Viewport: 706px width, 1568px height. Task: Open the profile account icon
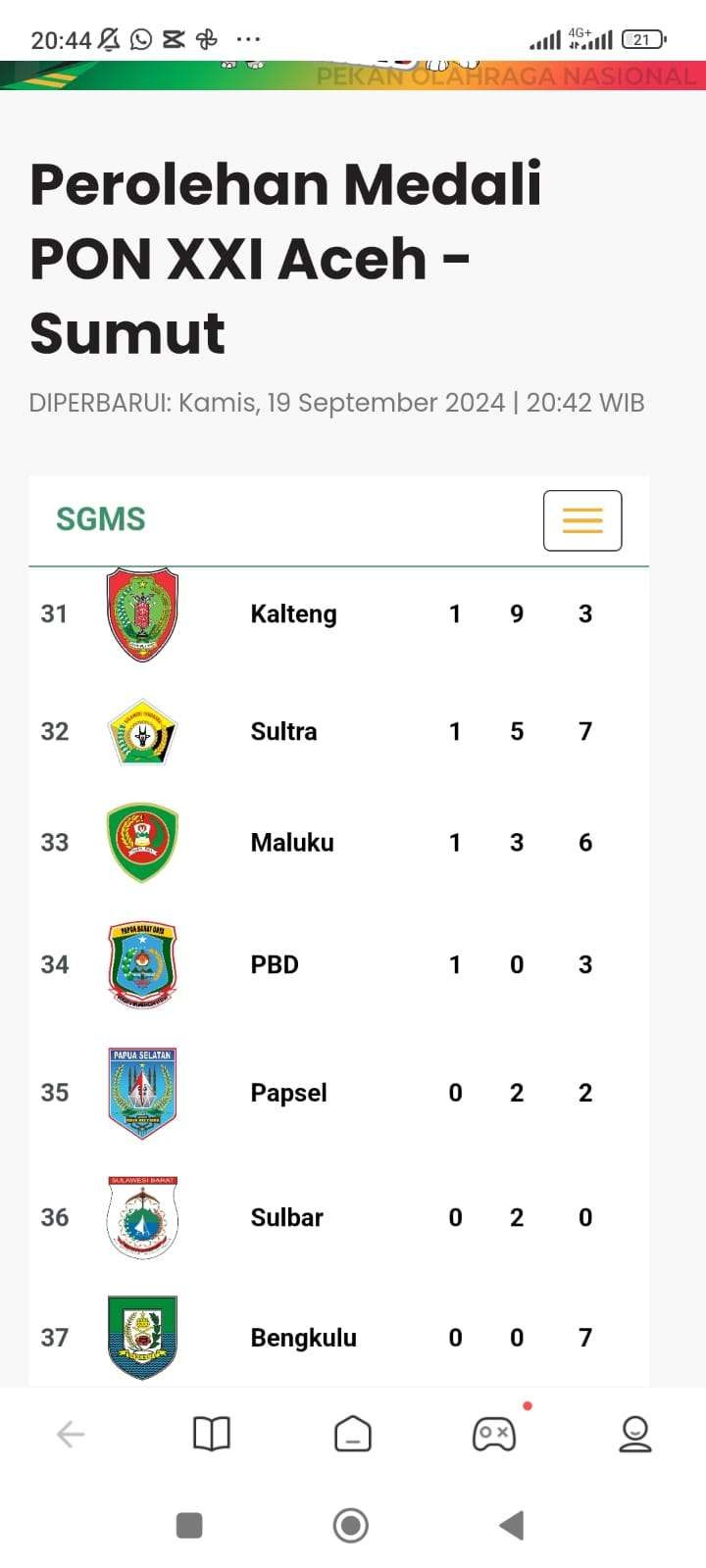click(x=635, y=1435)
